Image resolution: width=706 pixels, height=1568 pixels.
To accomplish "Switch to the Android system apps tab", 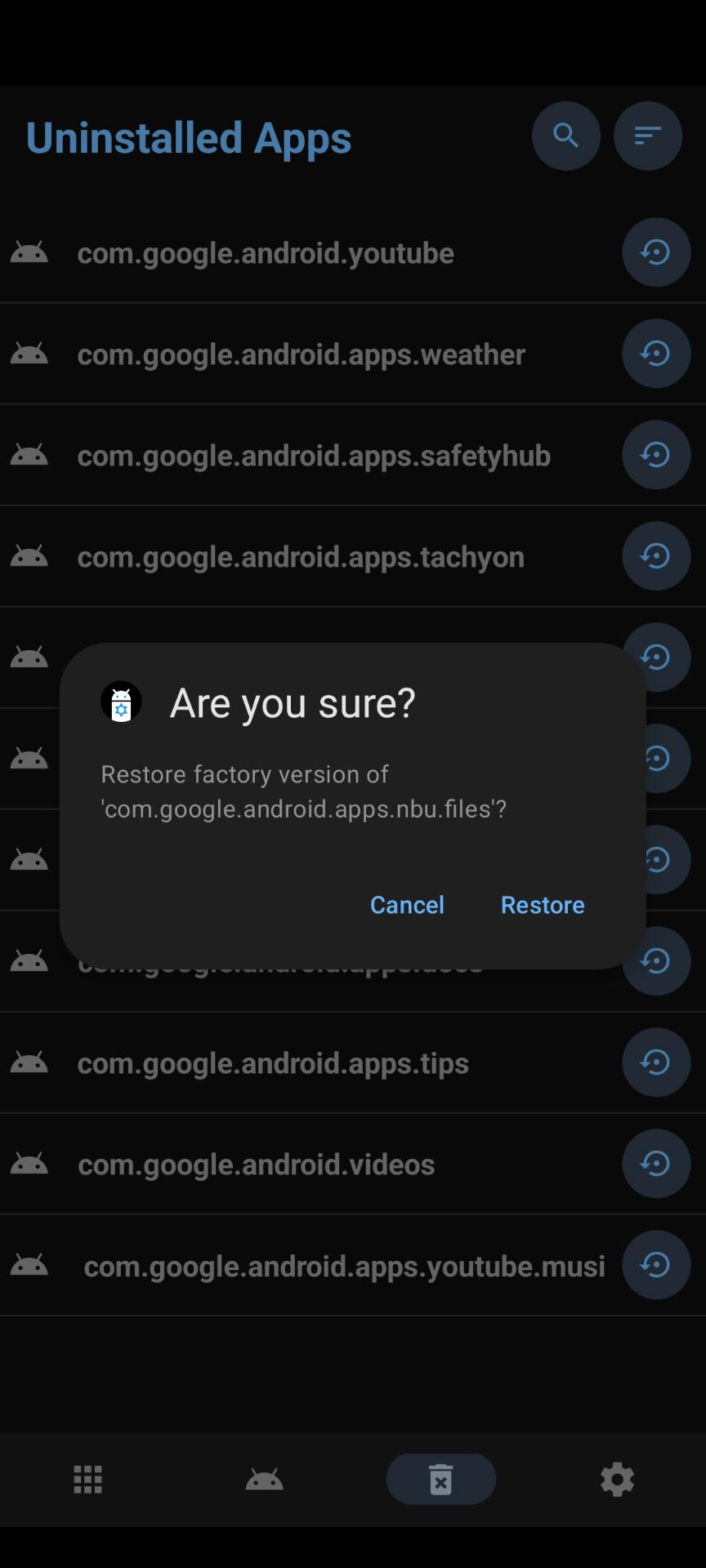I will pyautogui.click(x=264, y=1479).
